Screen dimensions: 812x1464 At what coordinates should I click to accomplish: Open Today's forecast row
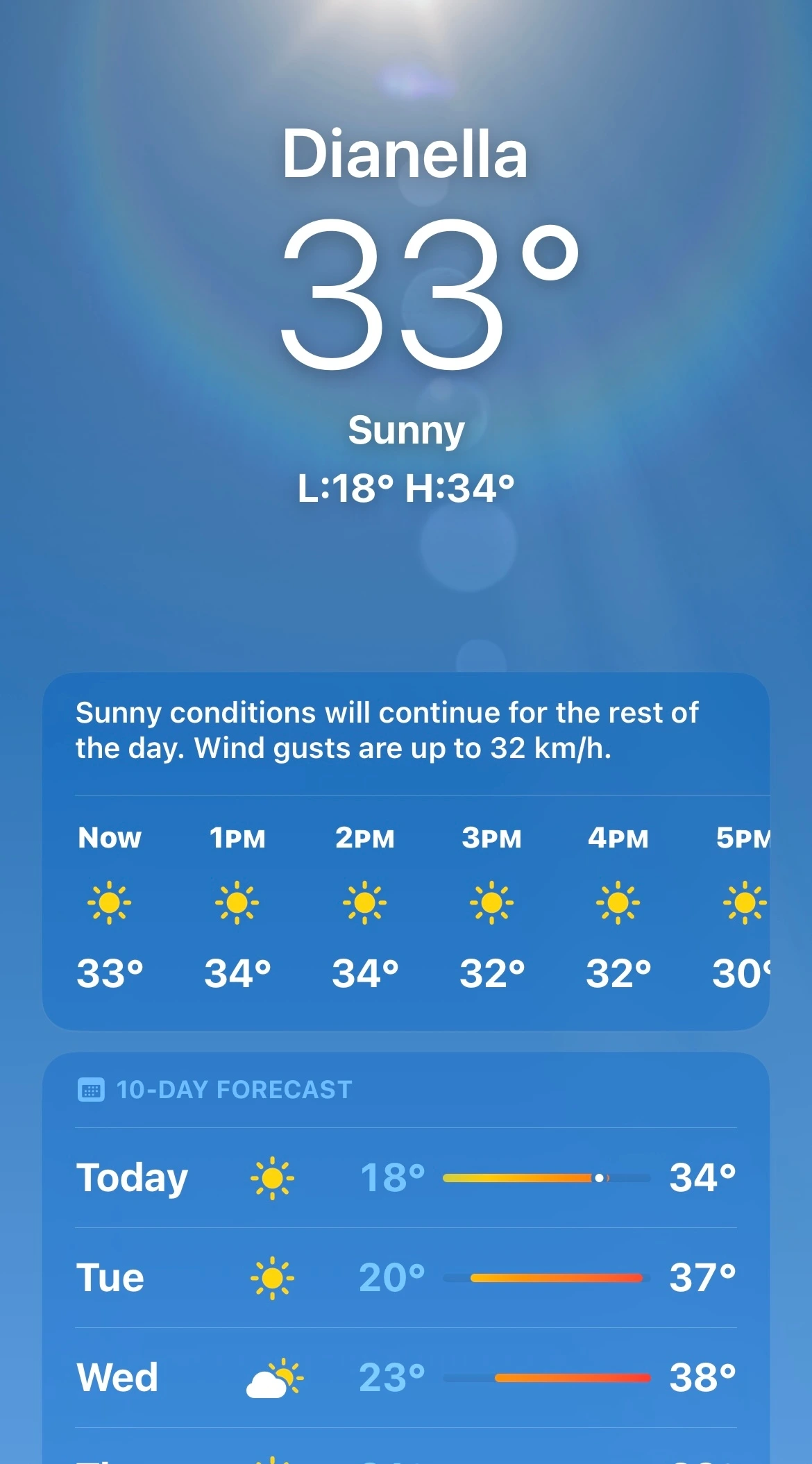[406, 1178]
